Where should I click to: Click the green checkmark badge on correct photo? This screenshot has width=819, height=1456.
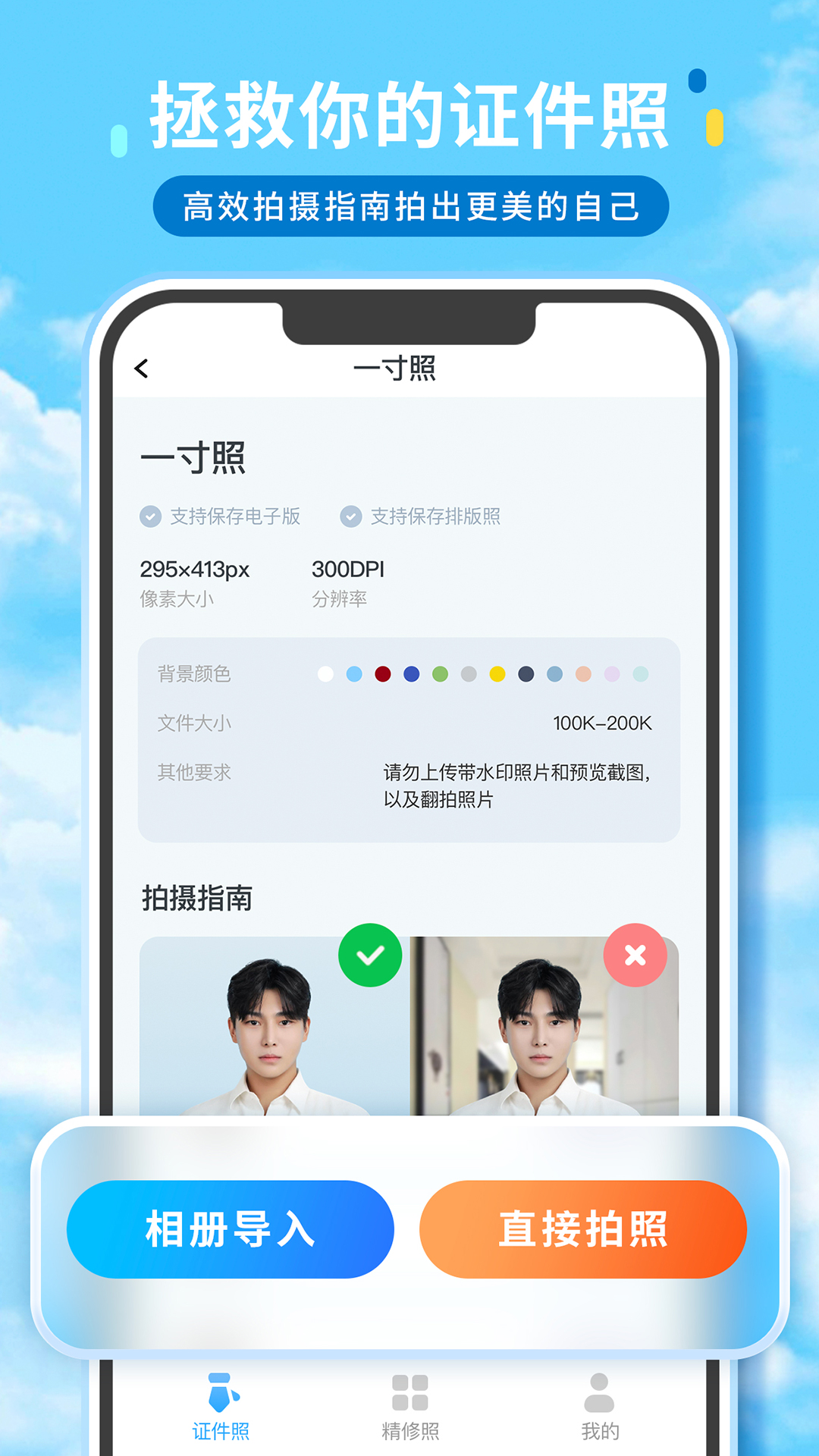(371, 955)
